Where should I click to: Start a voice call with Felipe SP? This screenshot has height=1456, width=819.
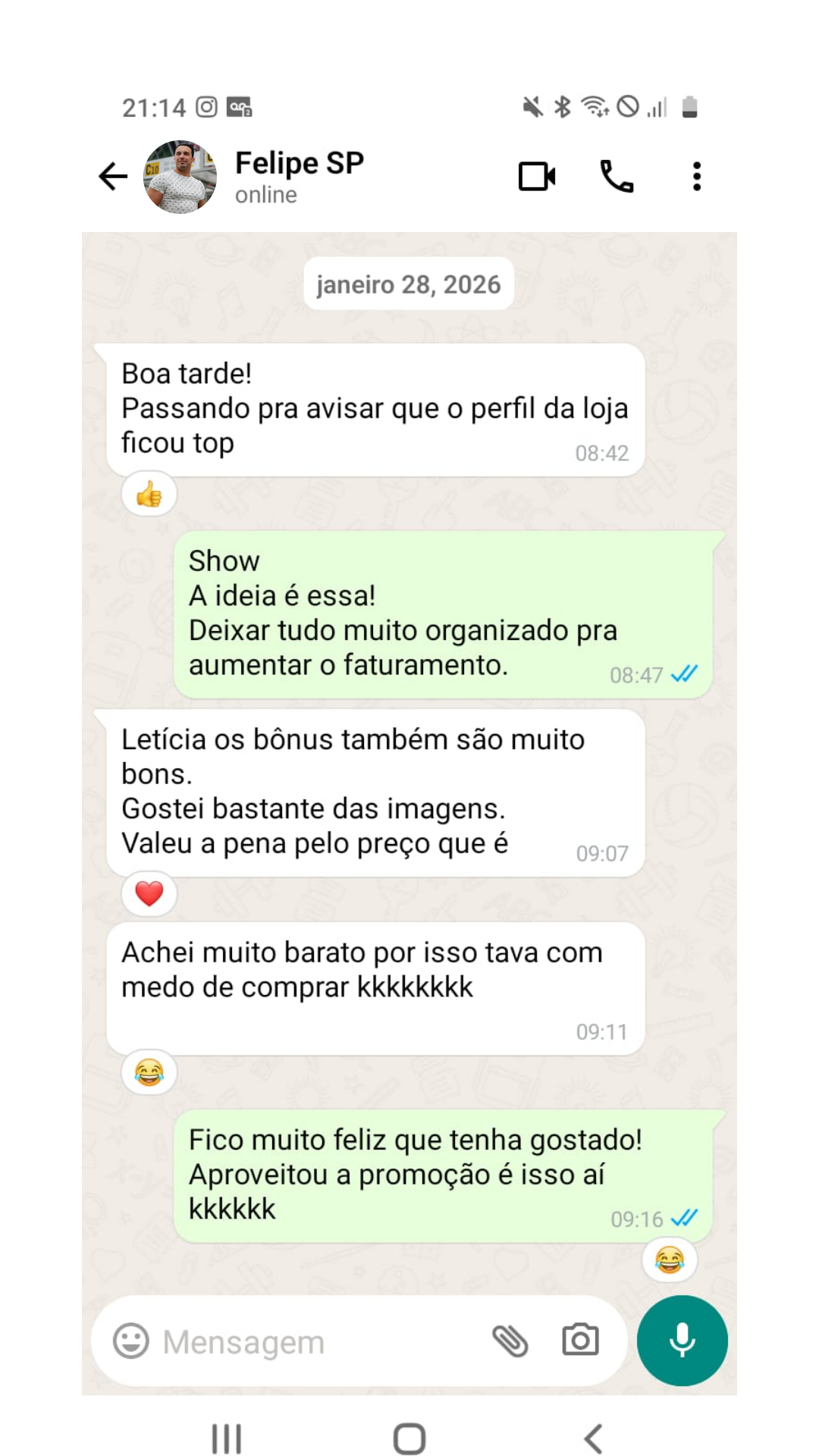pos(617,177)
